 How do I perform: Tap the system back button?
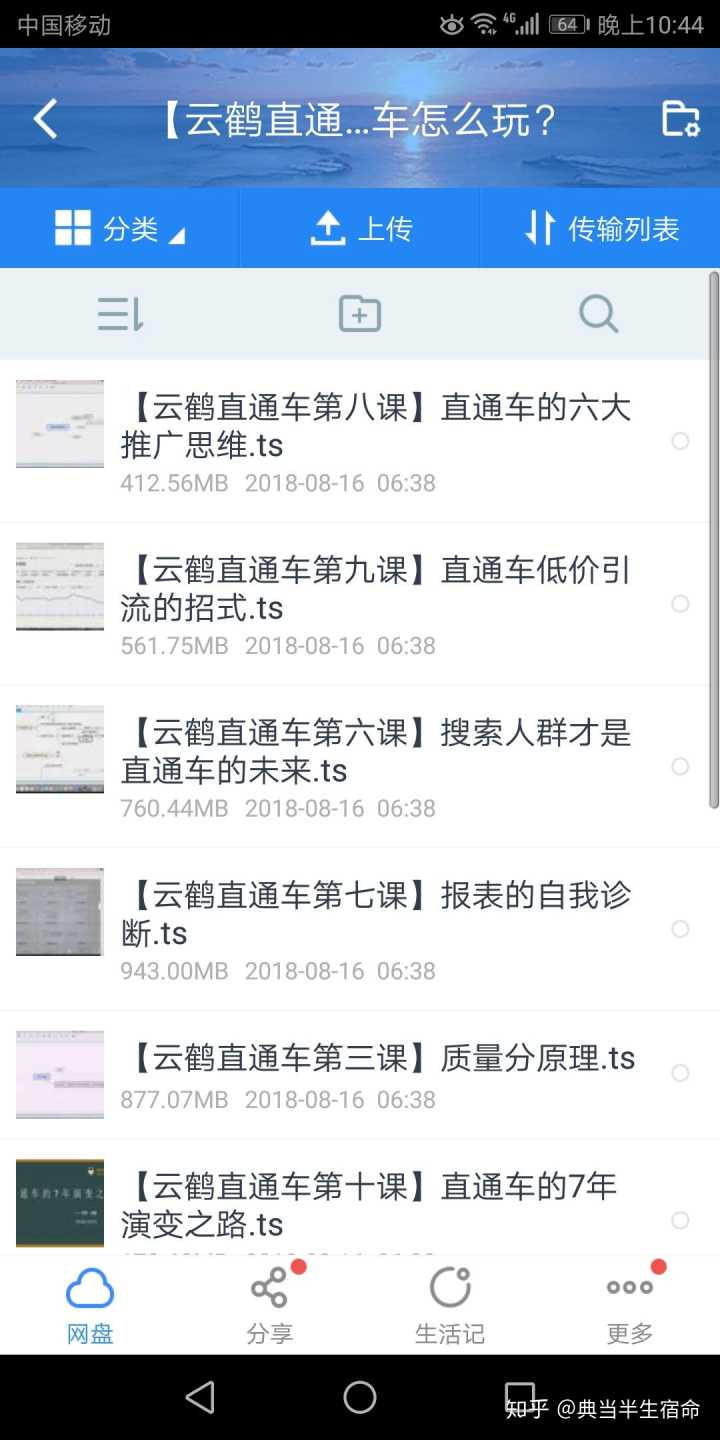pos(200,1397)
